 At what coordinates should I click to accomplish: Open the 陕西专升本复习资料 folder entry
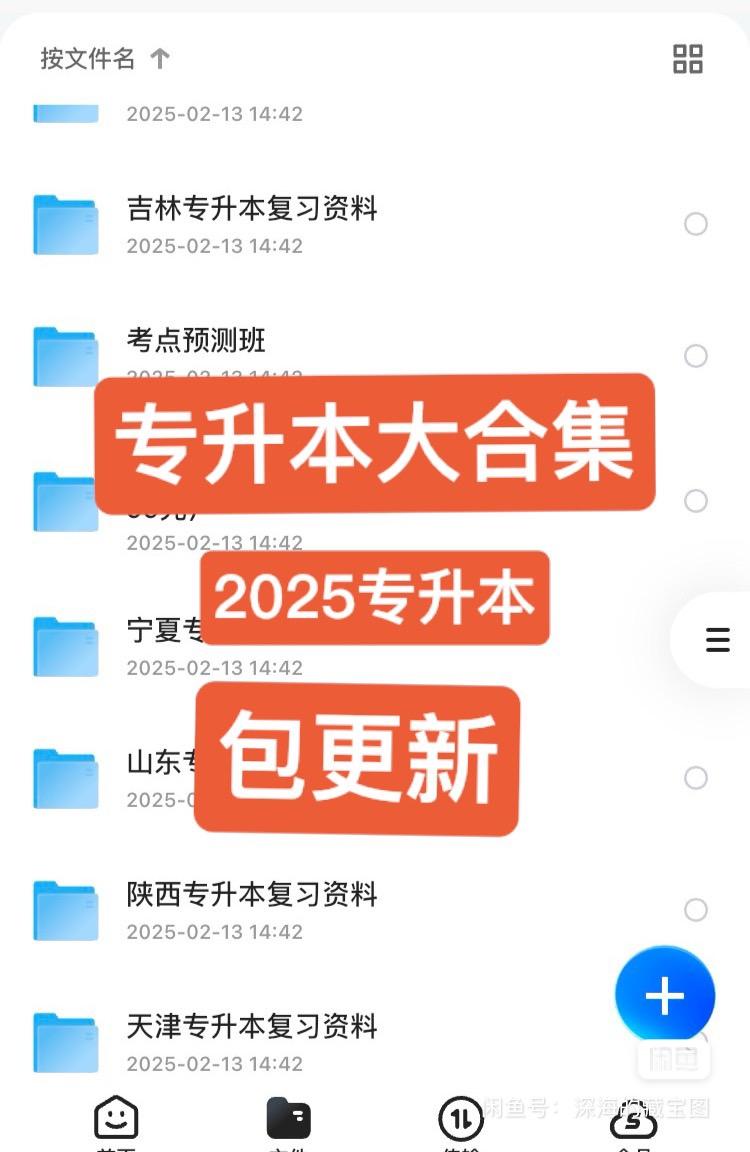tap(252, 896)
